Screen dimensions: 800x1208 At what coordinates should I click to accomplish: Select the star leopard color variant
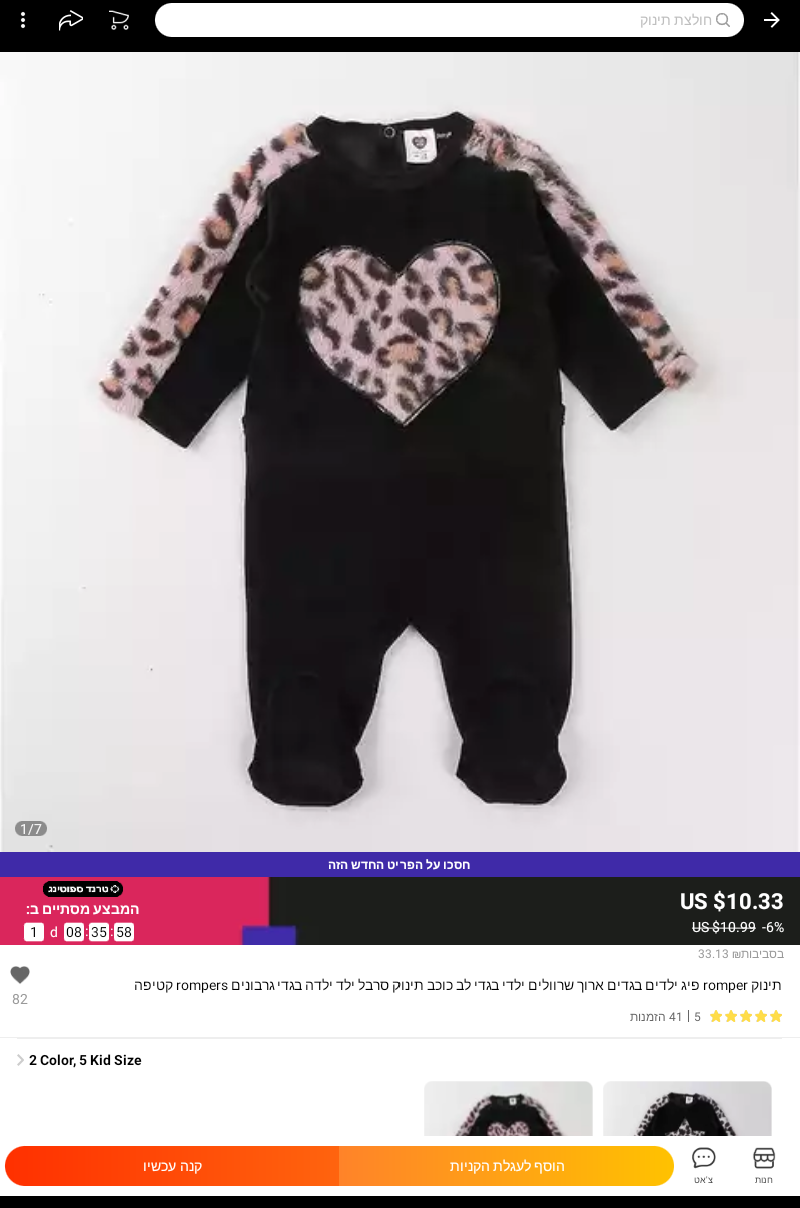[687, 1110]
